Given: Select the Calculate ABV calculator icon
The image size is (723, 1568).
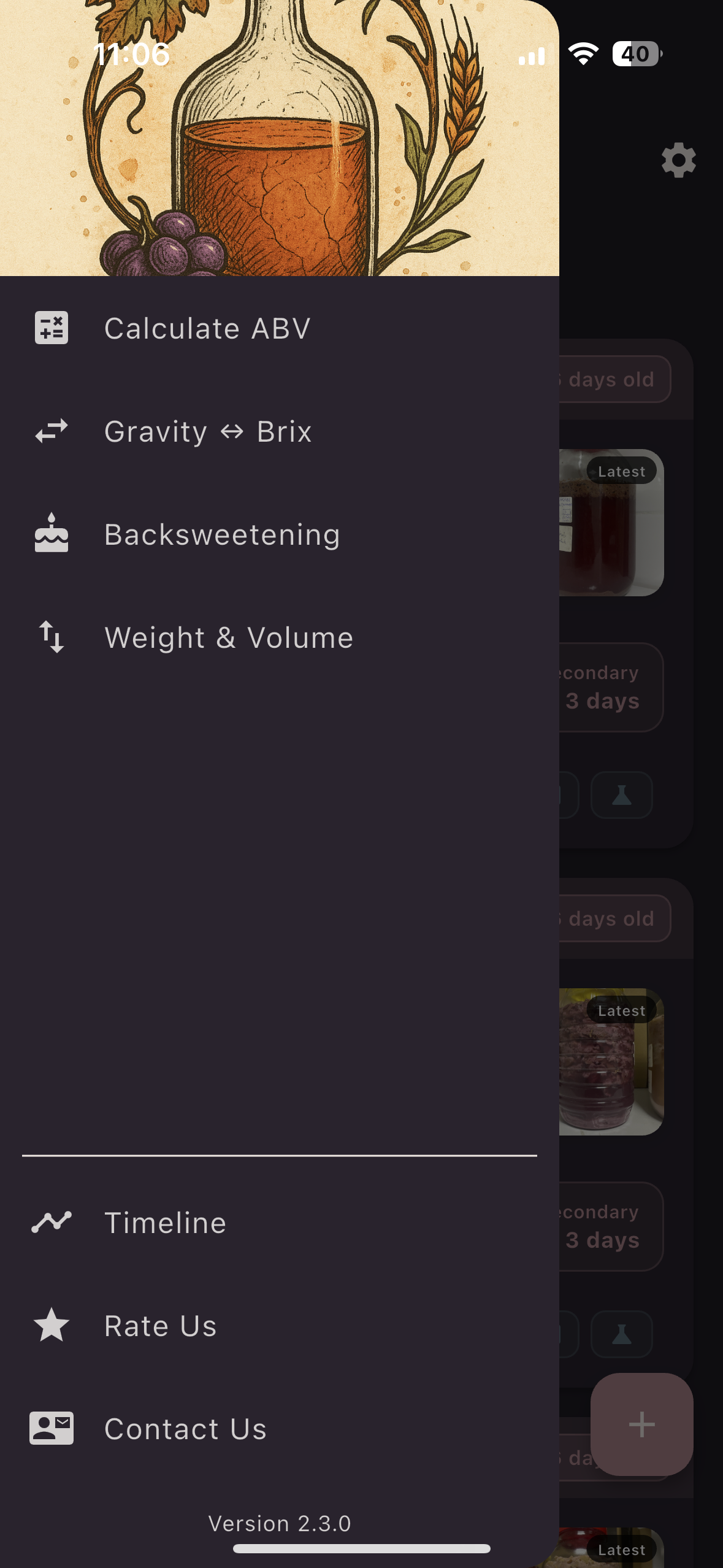Looking at the screenshot, I should coord(52,328).
